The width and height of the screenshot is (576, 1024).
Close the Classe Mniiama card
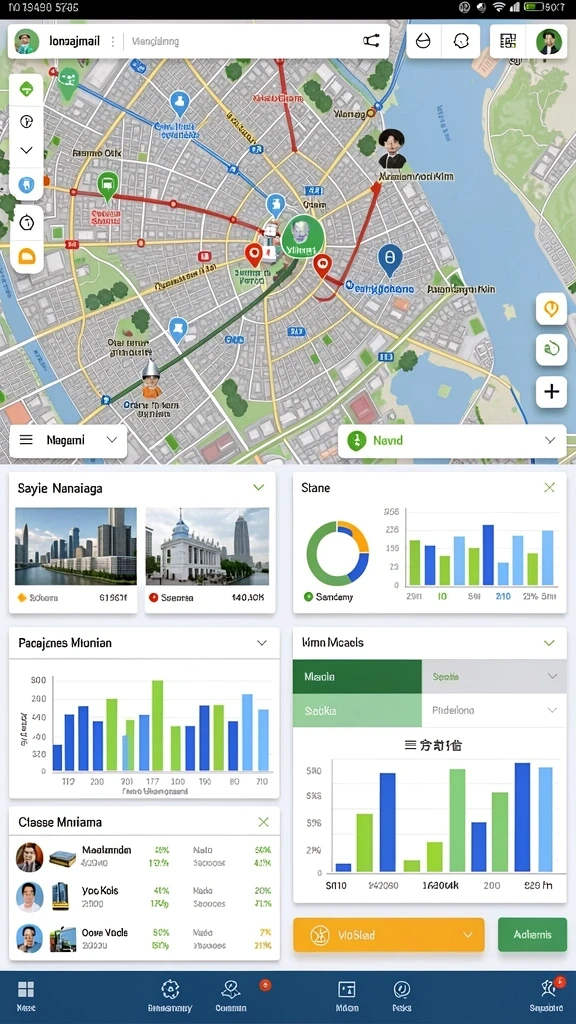[x=263, y=822]
